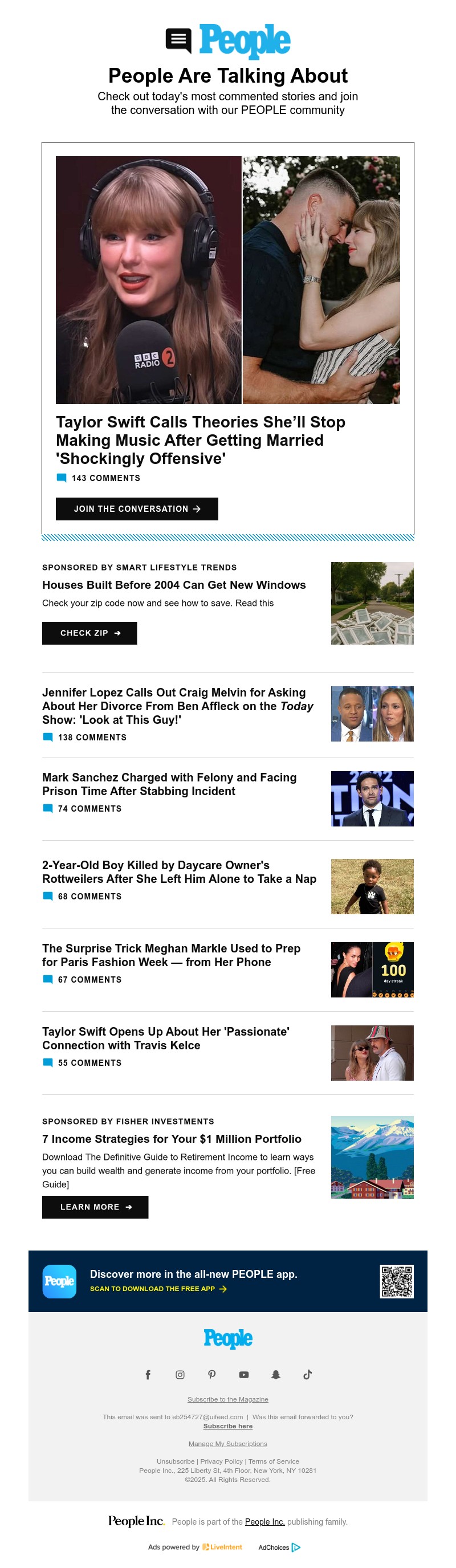Open the daycare Rottweilers story
The width and height of the screenshot is (456, 1568).
click(179, 871)
